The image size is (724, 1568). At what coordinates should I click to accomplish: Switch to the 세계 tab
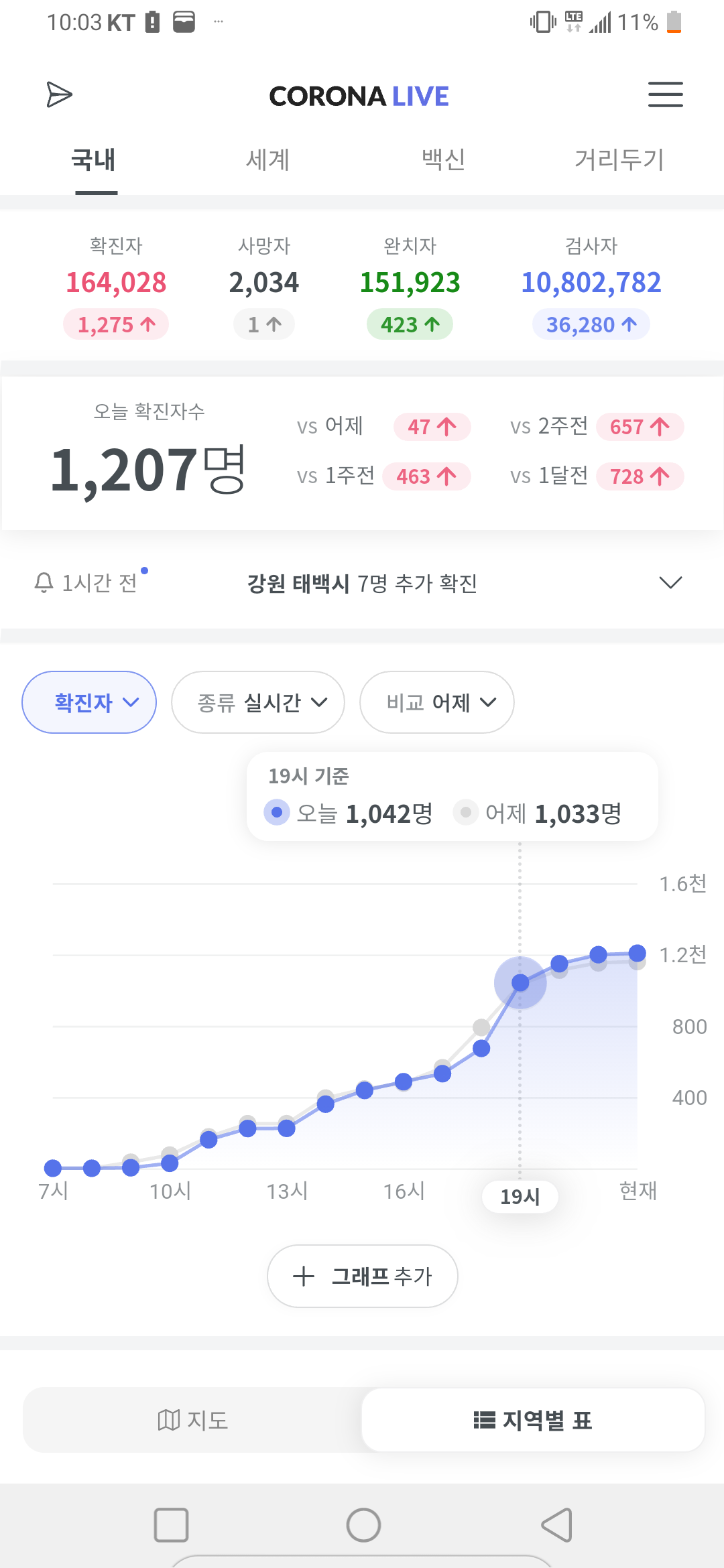(x=267, y=160)
